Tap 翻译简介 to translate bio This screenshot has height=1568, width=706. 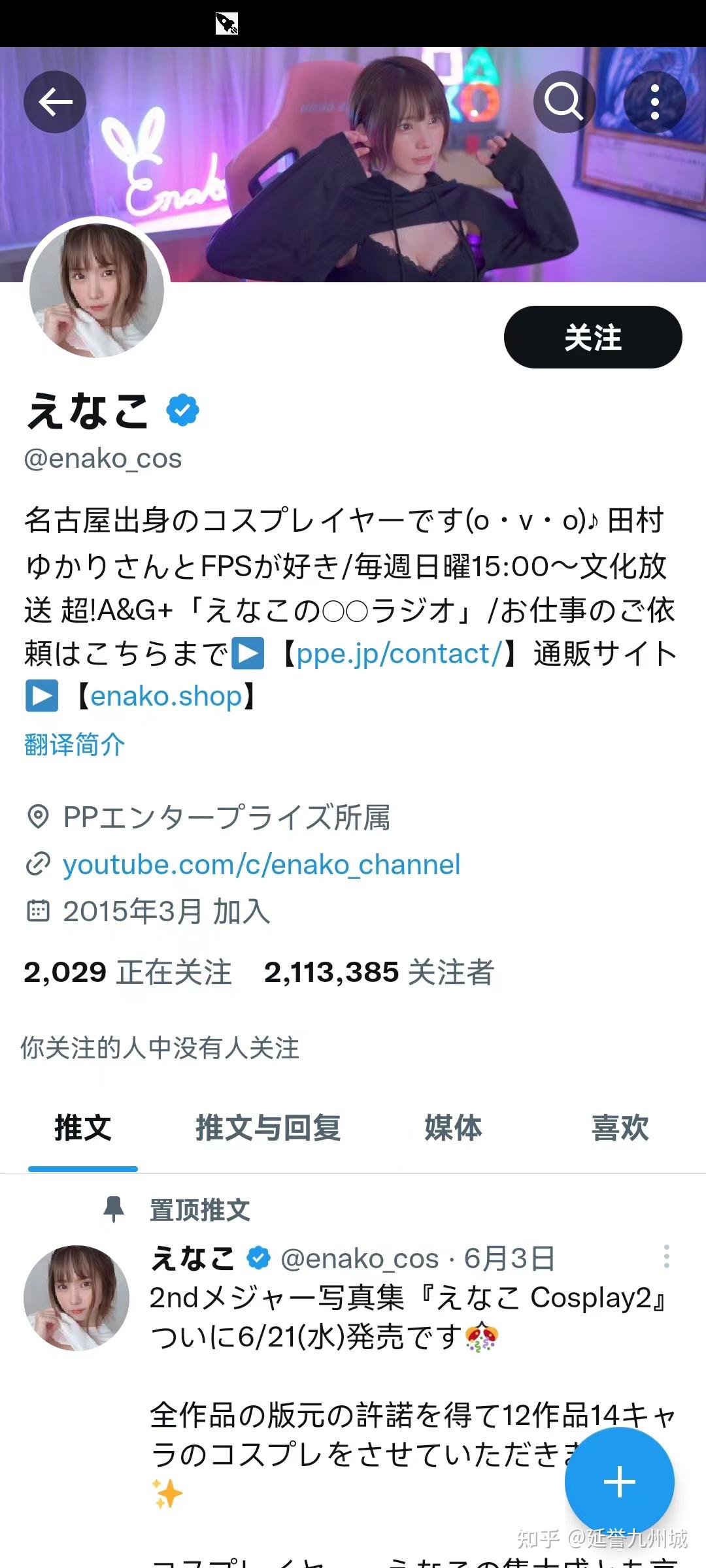point(75,744)
